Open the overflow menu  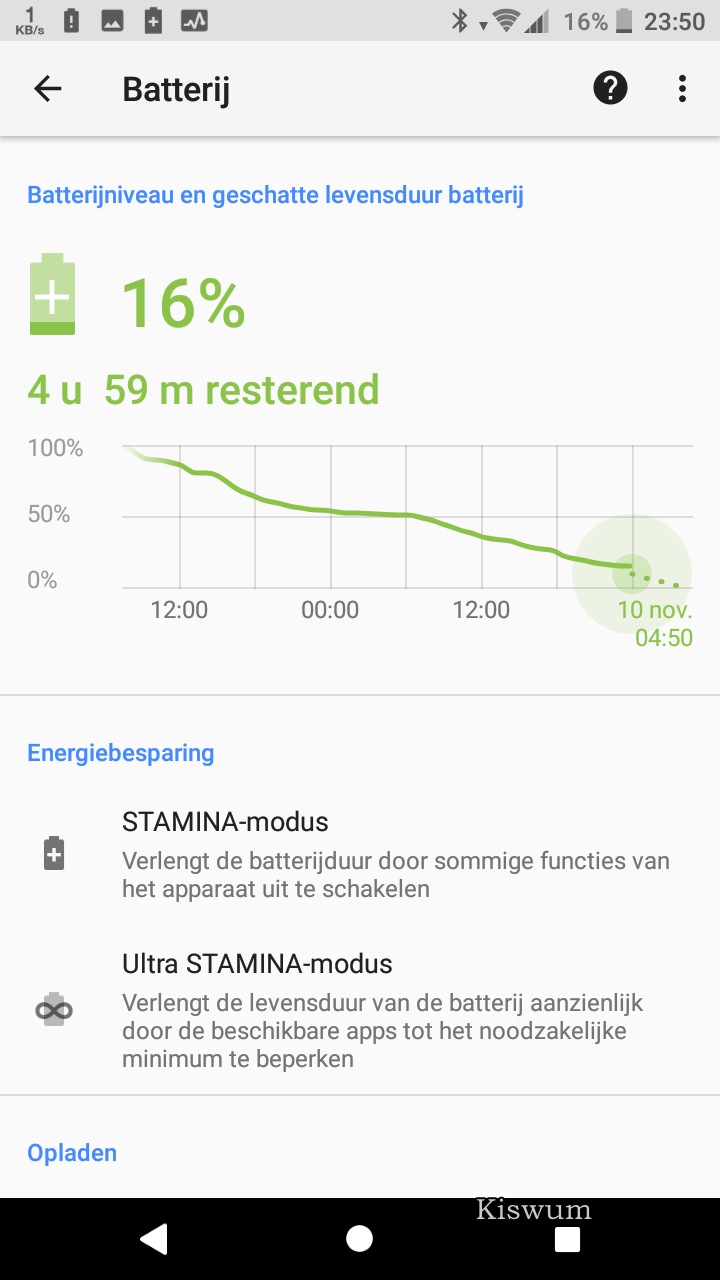coord(682,89)
